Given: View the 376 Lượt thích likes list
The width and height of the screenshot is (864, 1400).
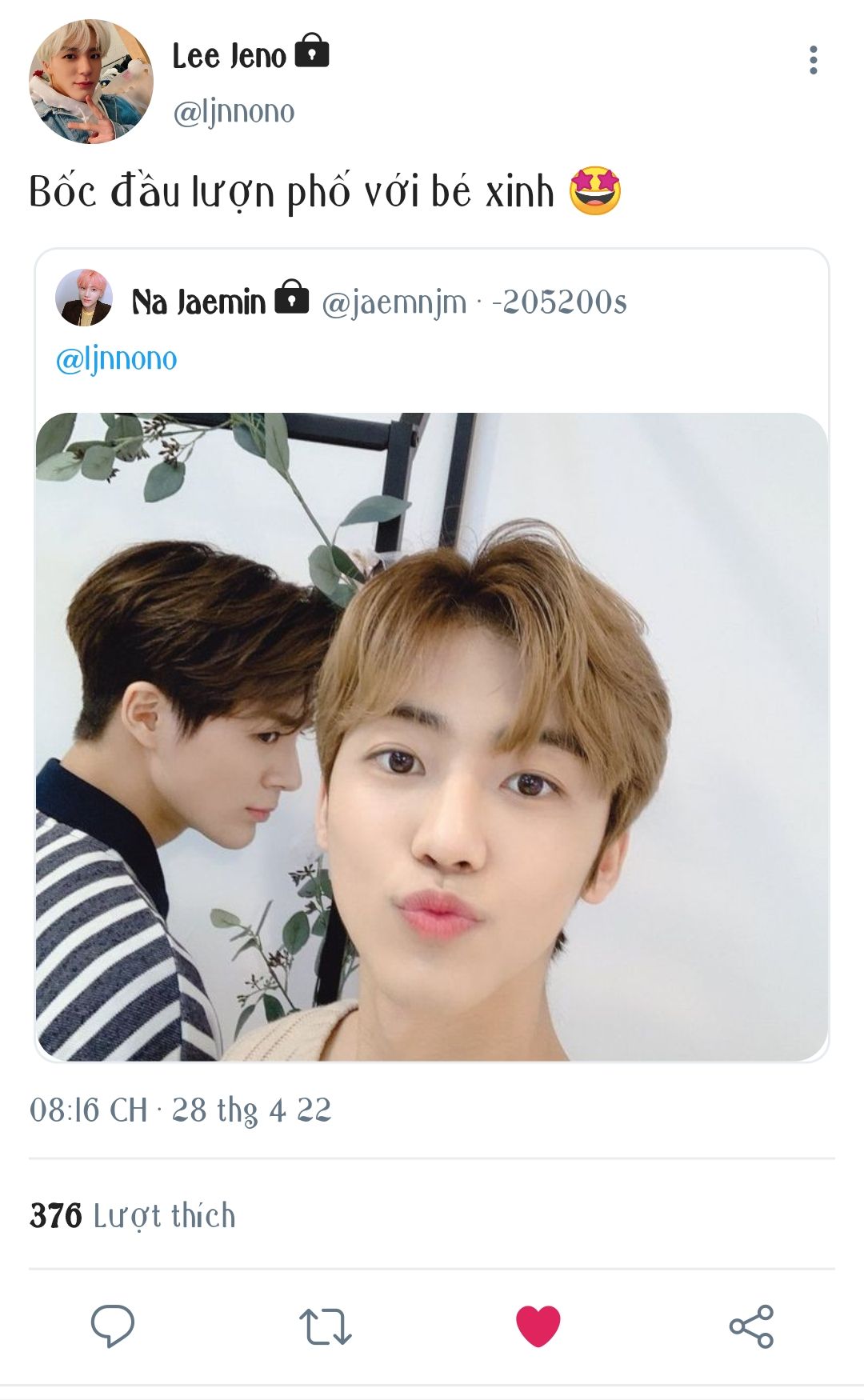Looking at the screenshot, I should coord(133,1215).
